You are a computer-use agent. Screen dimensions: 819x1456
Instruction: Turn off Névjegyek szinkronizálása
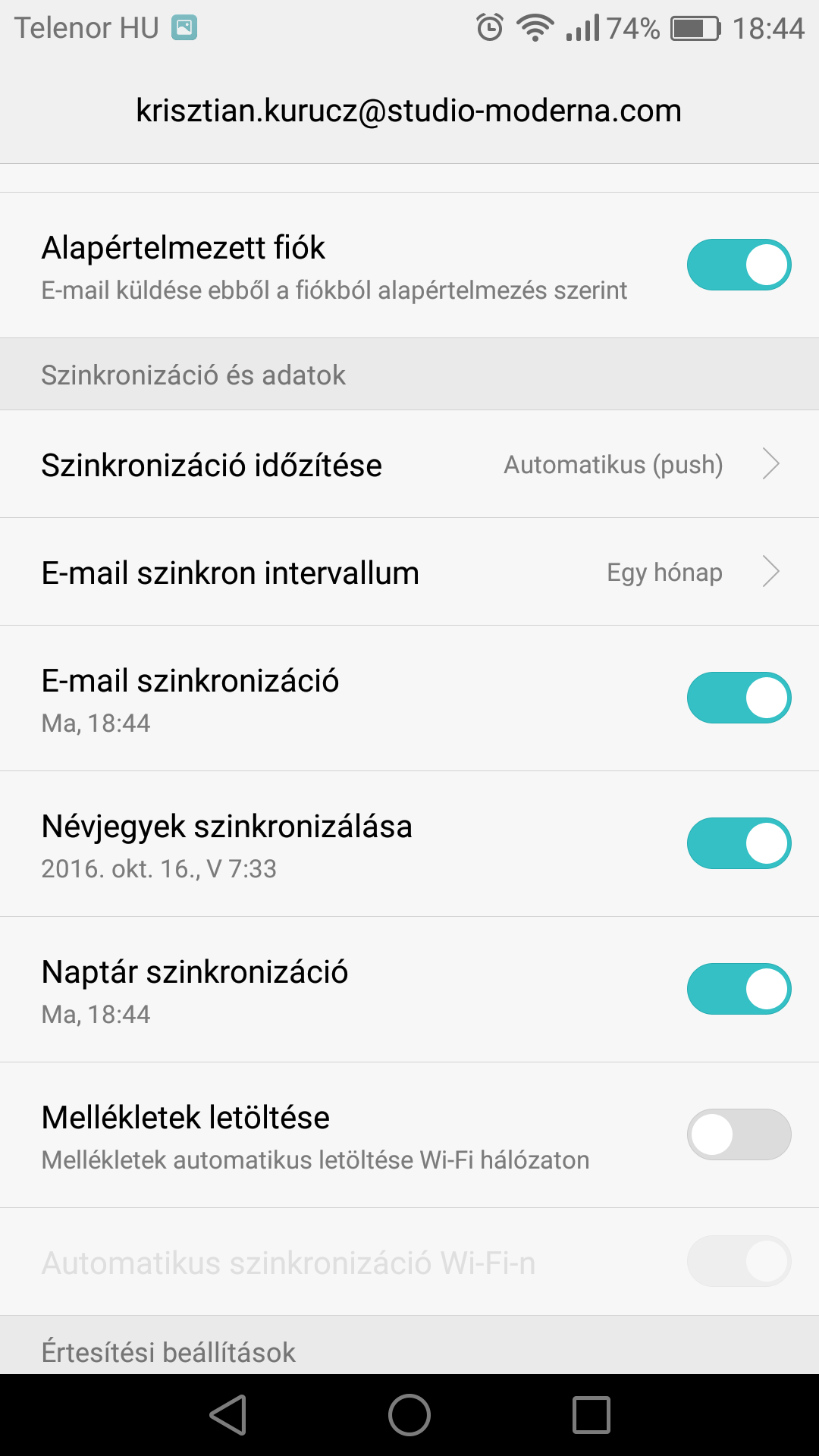(x=739, y=843)
